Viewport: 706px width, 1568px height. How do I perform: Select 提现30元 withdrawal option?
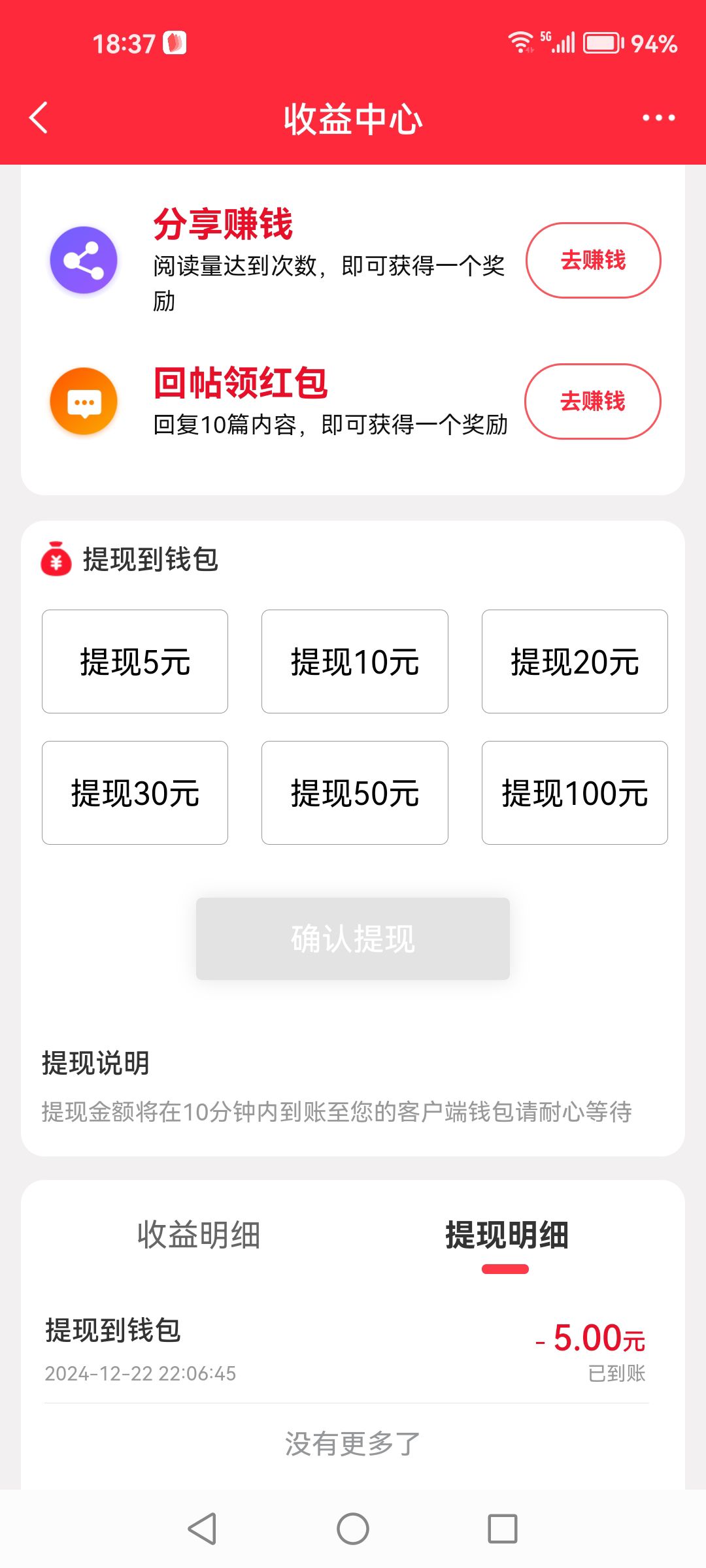point(135,792)
